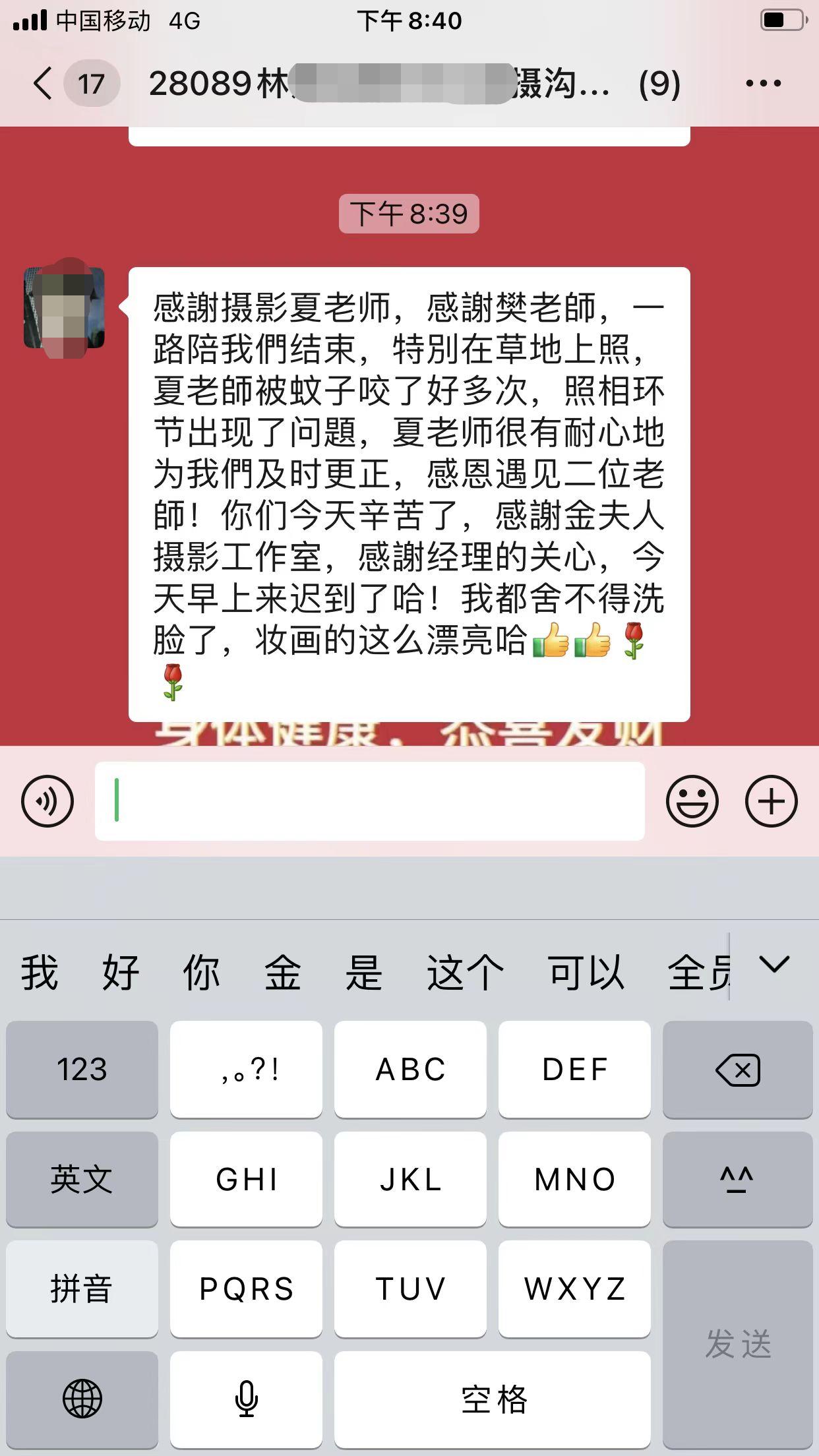Open the plus attachment menu

point(771,801)
